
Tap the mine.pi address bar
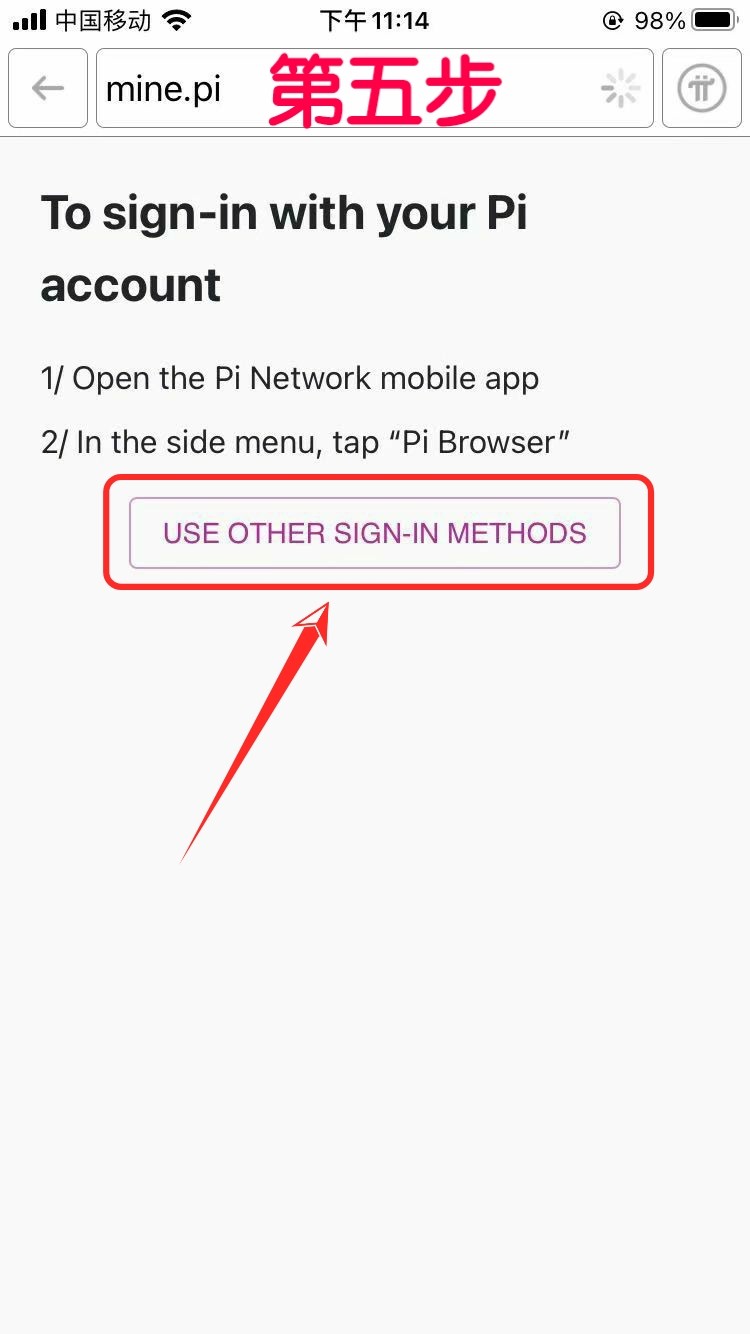pos(375,89)
